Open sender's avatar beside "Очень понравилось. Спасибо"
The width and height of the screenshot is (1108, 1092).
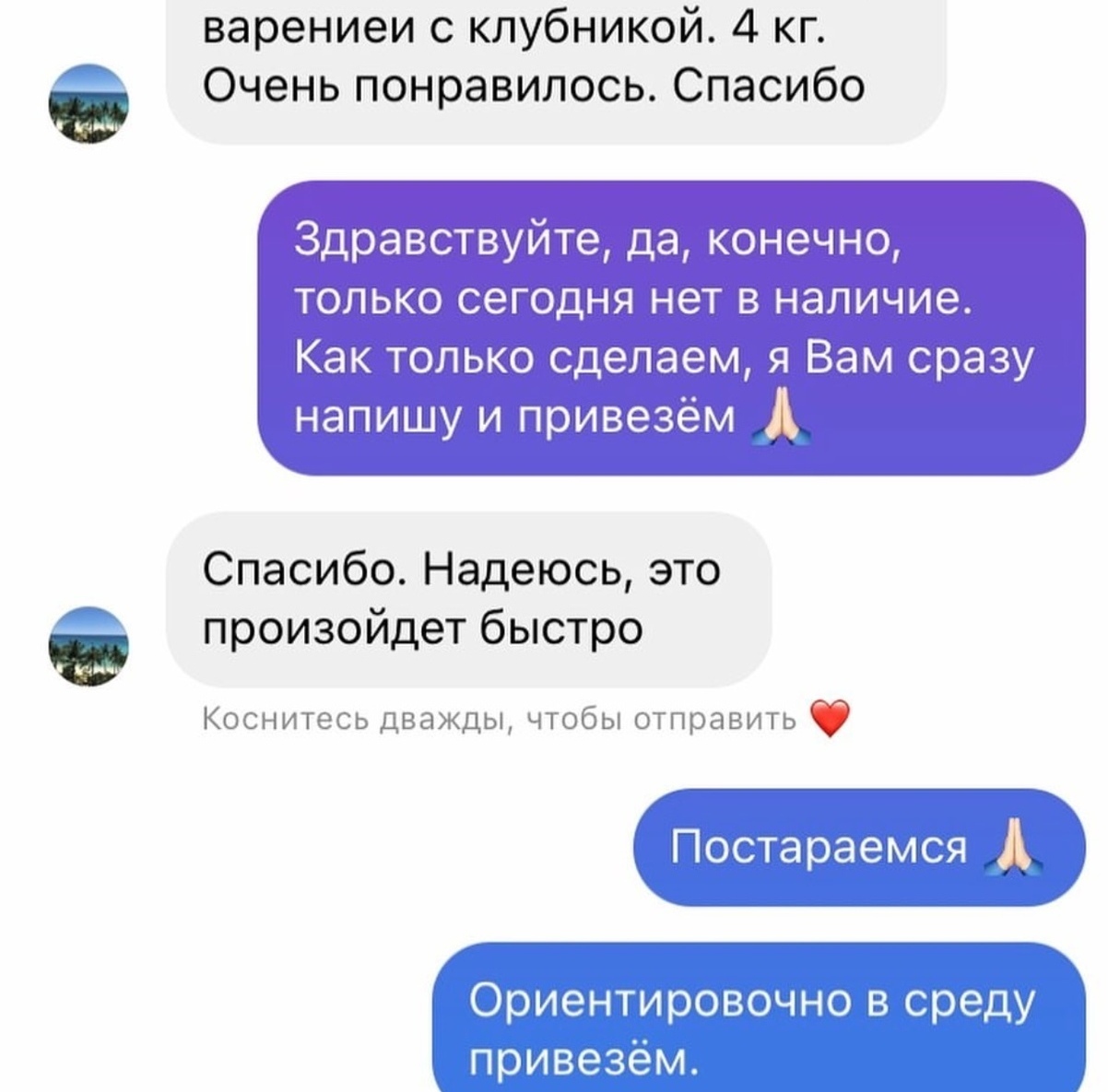tap(88, 103)
